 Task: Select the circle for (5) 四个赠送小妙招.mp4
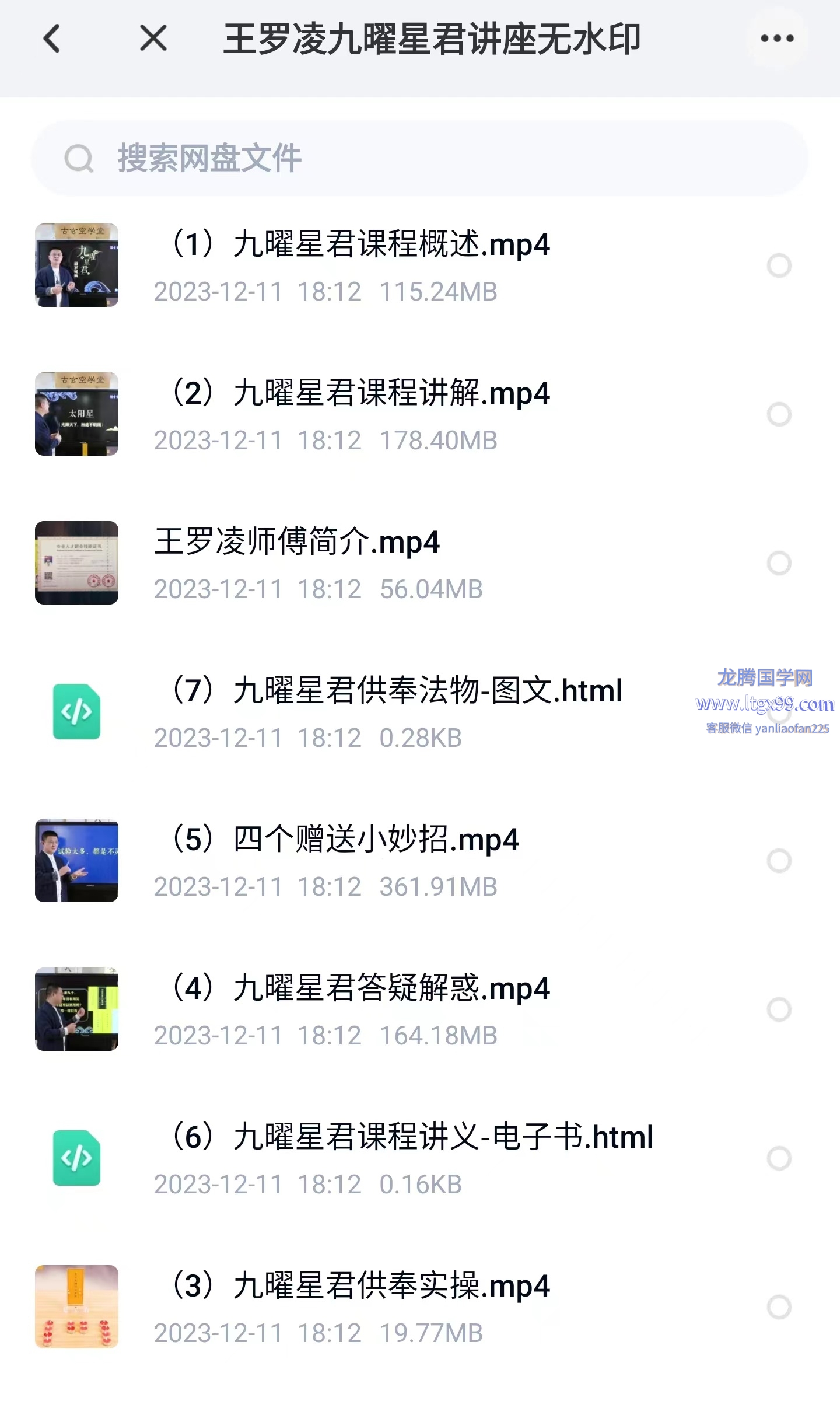[x=779, y=861]
